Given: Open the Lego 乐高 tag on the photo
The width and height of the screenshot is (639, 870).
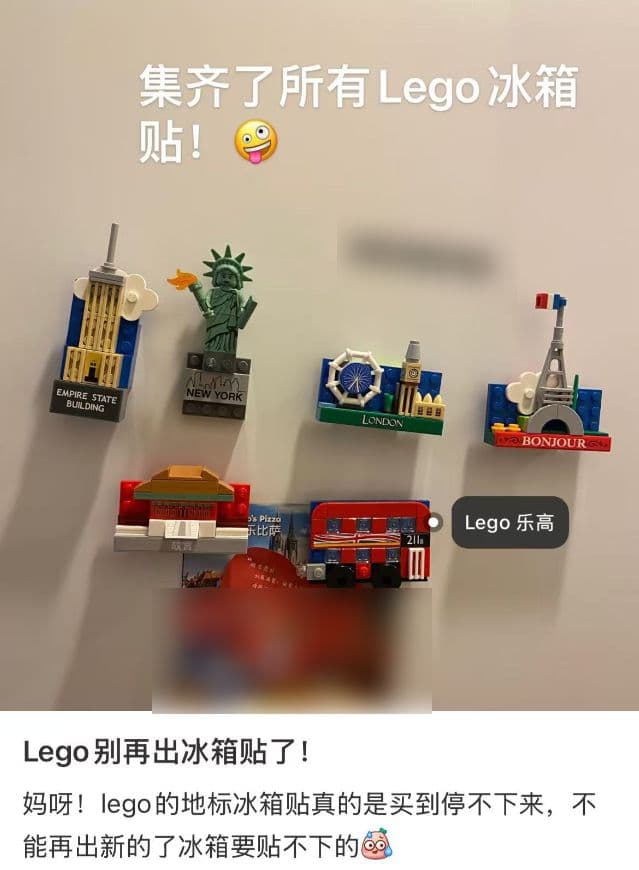Looking at the screenshot, I should [x=509, y=522].
